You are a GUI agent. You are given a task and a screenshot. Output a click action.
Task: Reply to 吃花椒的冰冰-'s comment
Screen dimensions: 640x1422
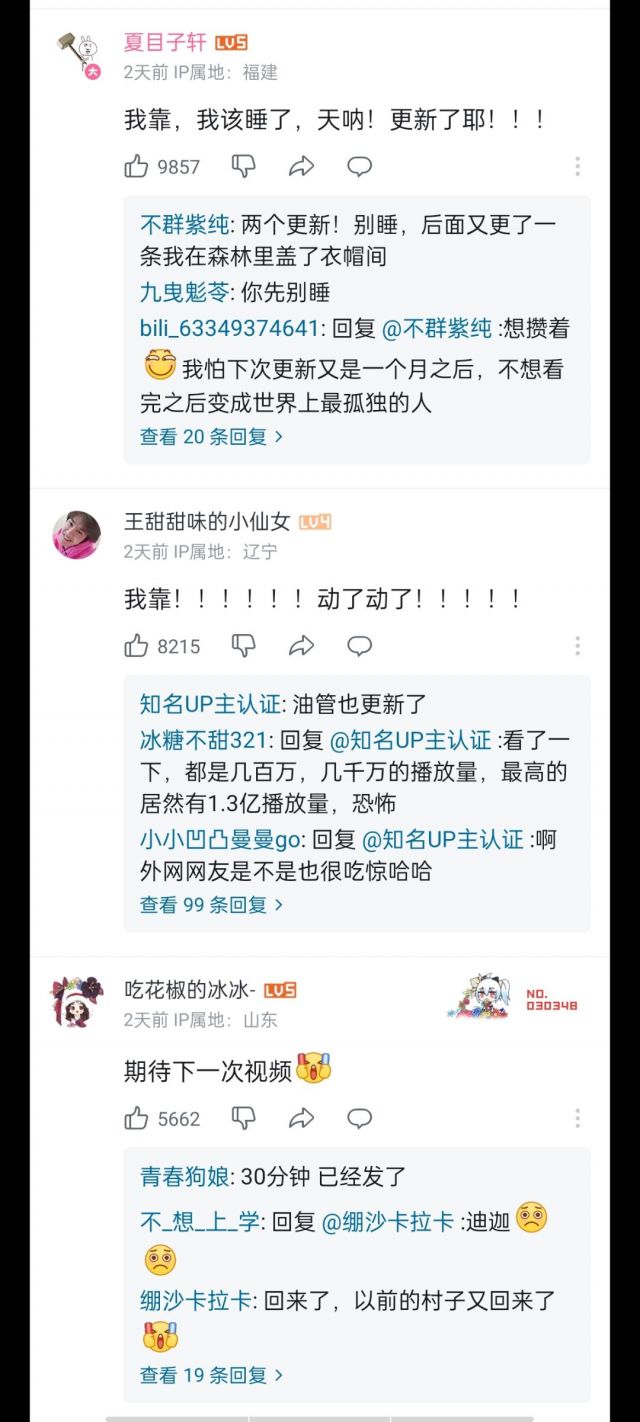[x=359, y=1118]
